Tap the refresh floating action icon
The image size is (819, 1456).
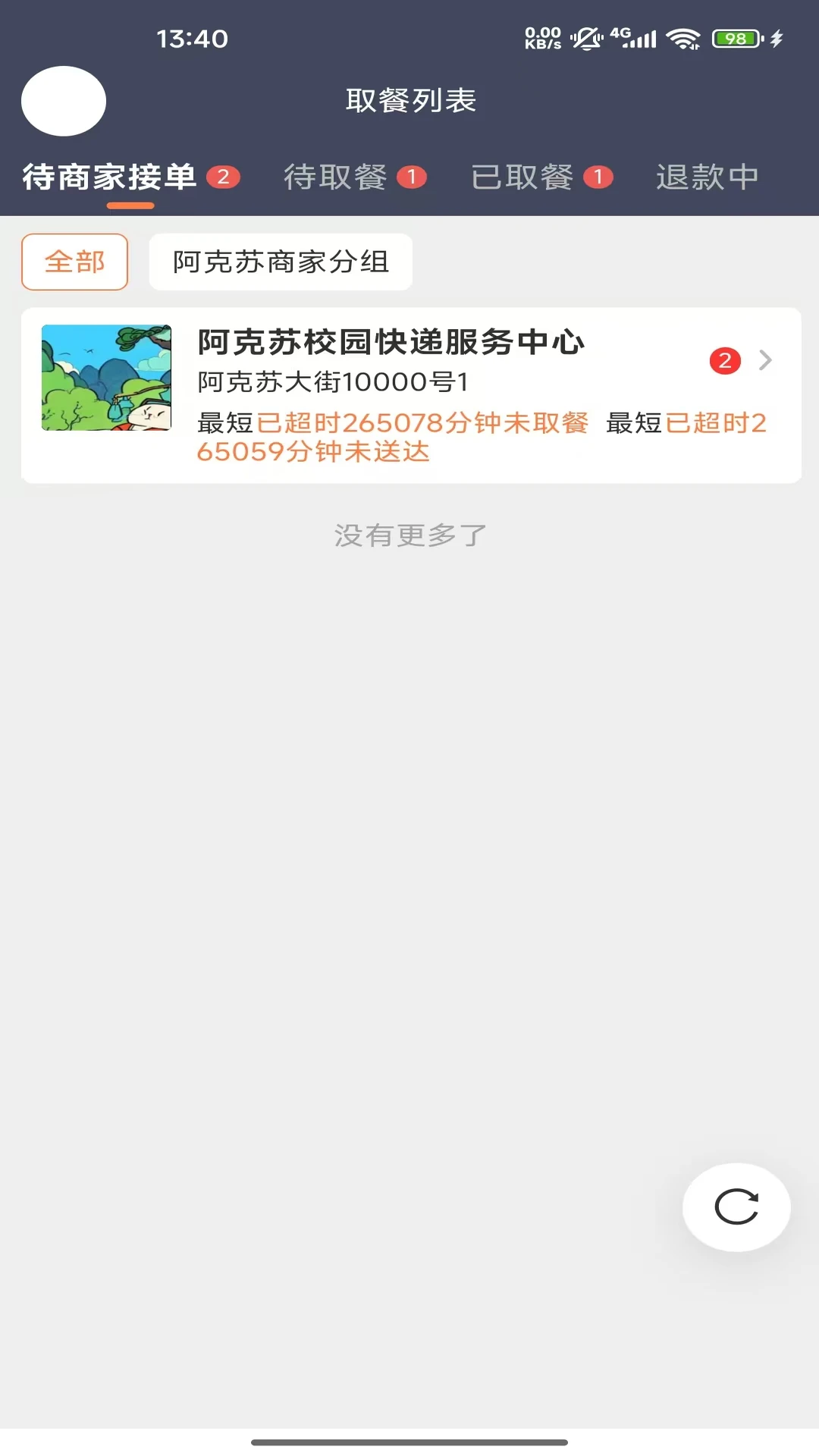[x=734, y=1208]
